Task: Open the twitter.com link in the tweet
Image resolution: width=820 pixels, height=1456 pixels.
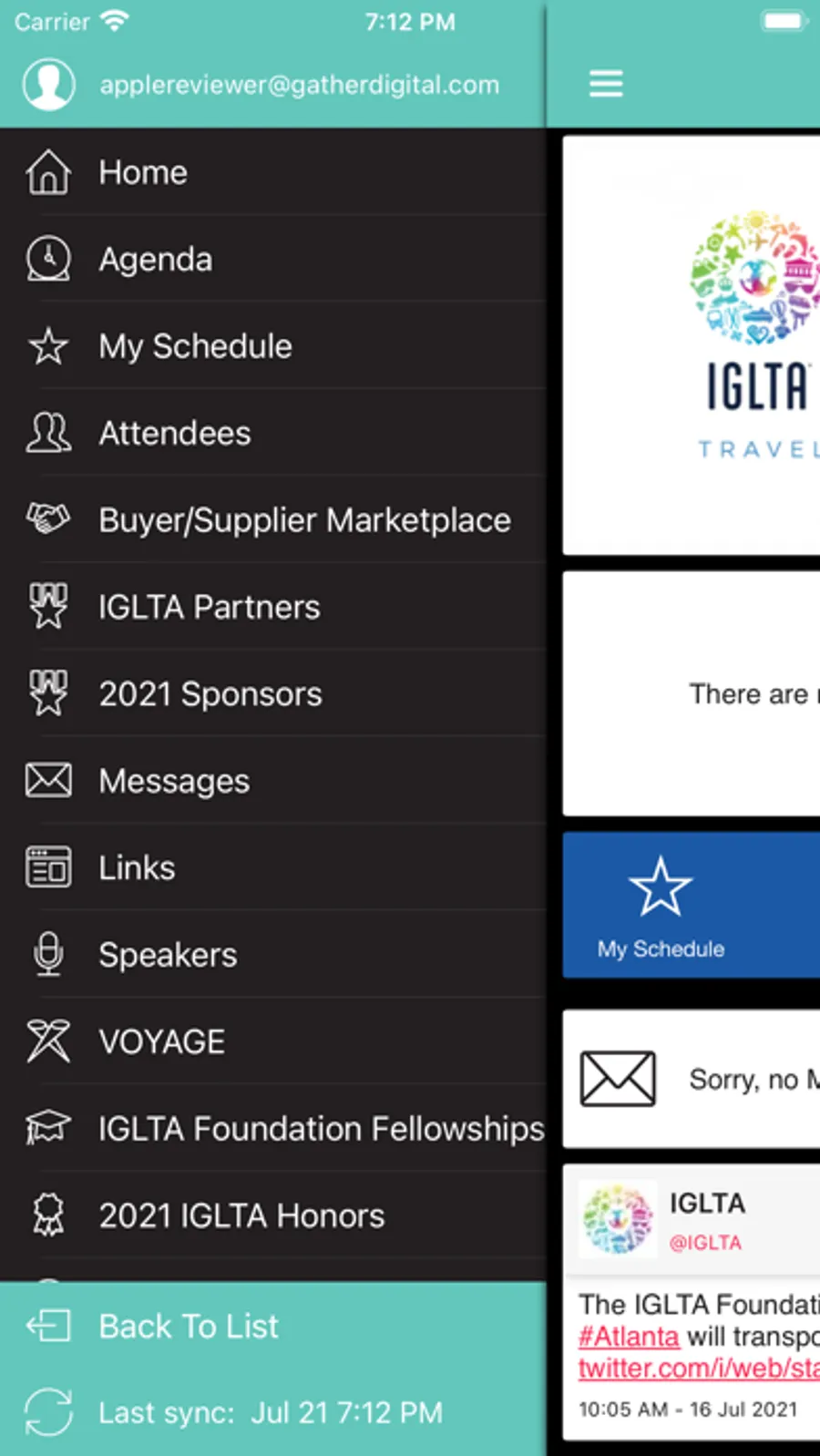Action: [x=698, y=1369]
